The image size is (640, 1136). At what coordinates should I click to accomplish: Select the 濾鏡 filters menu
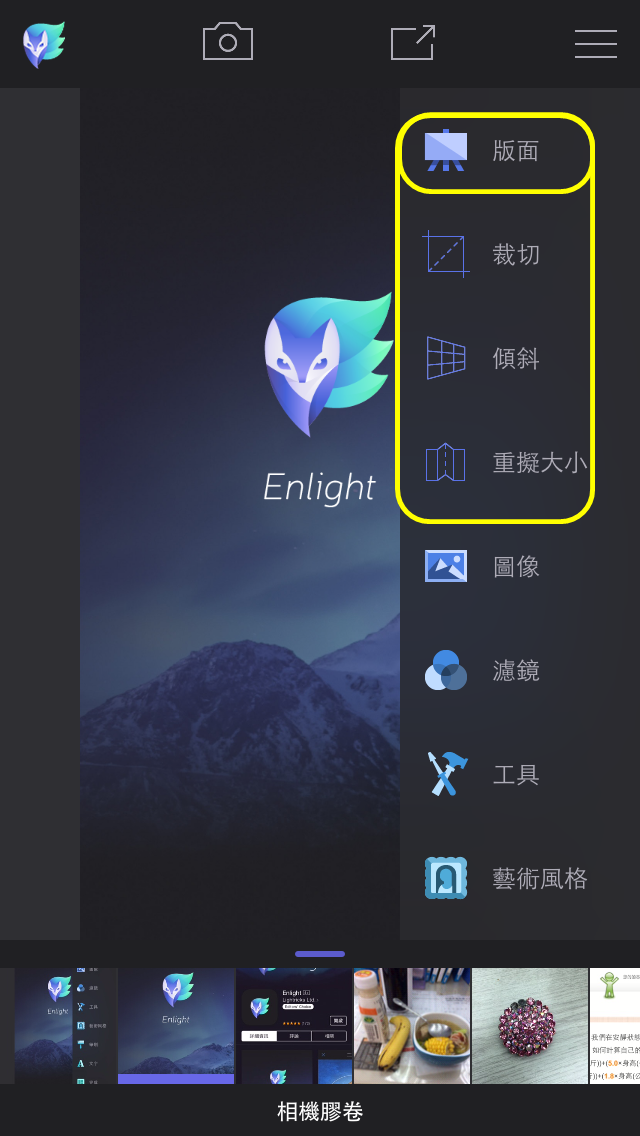point(497,671)
